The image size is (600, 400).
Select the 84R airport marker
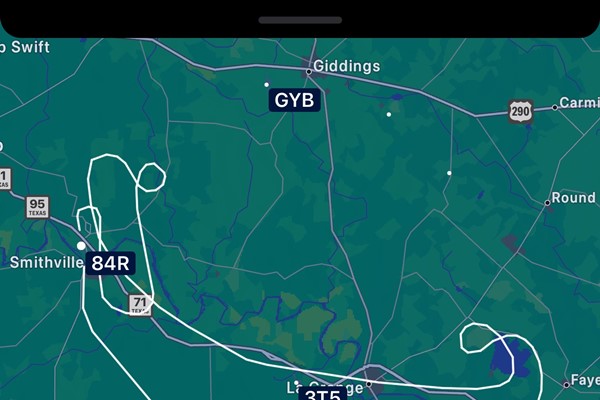pos(110,264)
